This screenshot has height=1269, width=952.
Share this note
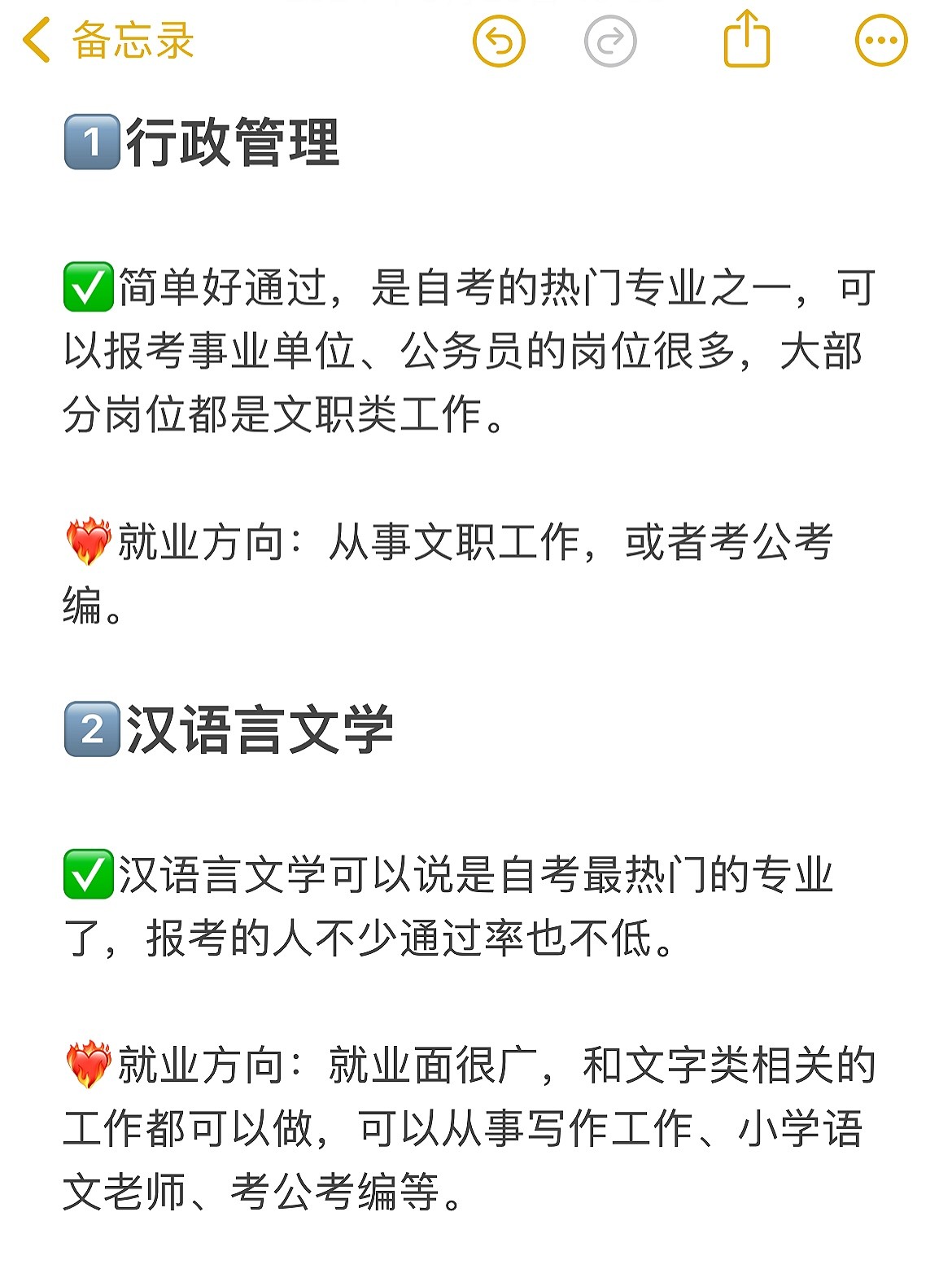point(746,39)
